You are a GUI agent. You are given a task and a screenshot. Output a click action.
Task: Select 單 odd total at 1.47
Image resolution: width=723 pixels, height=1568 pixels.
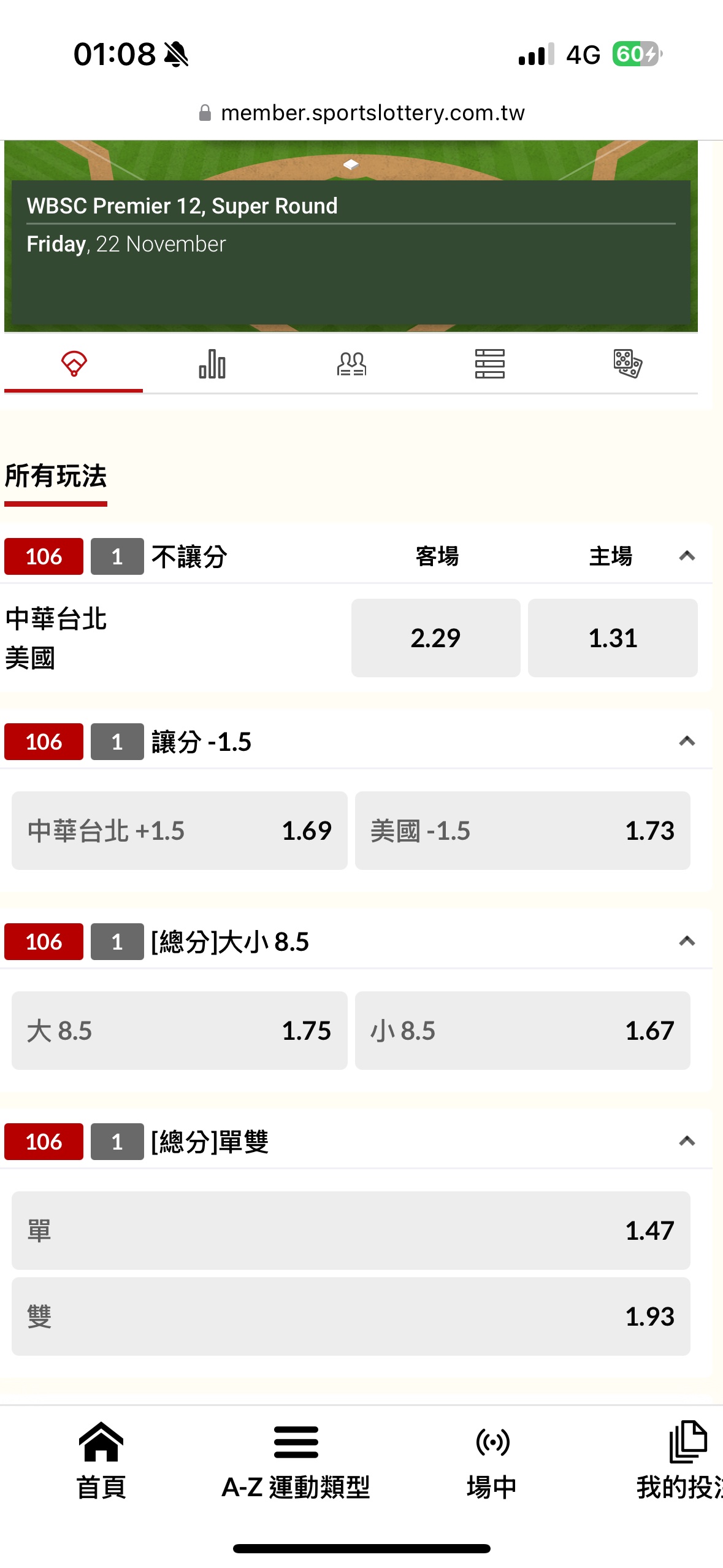(x=351, y=1231)
